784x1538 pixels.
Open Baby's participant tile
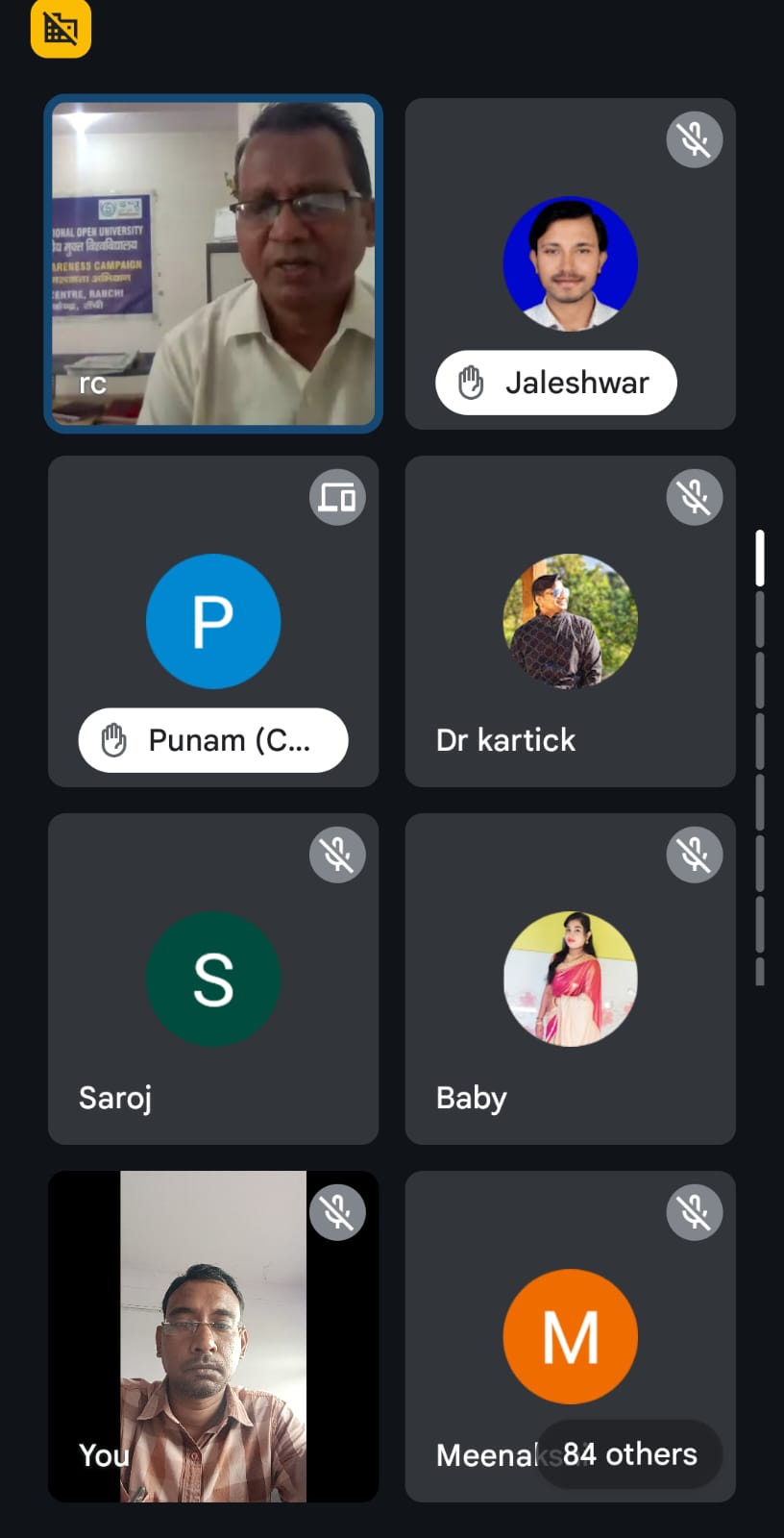pos(570,979)
